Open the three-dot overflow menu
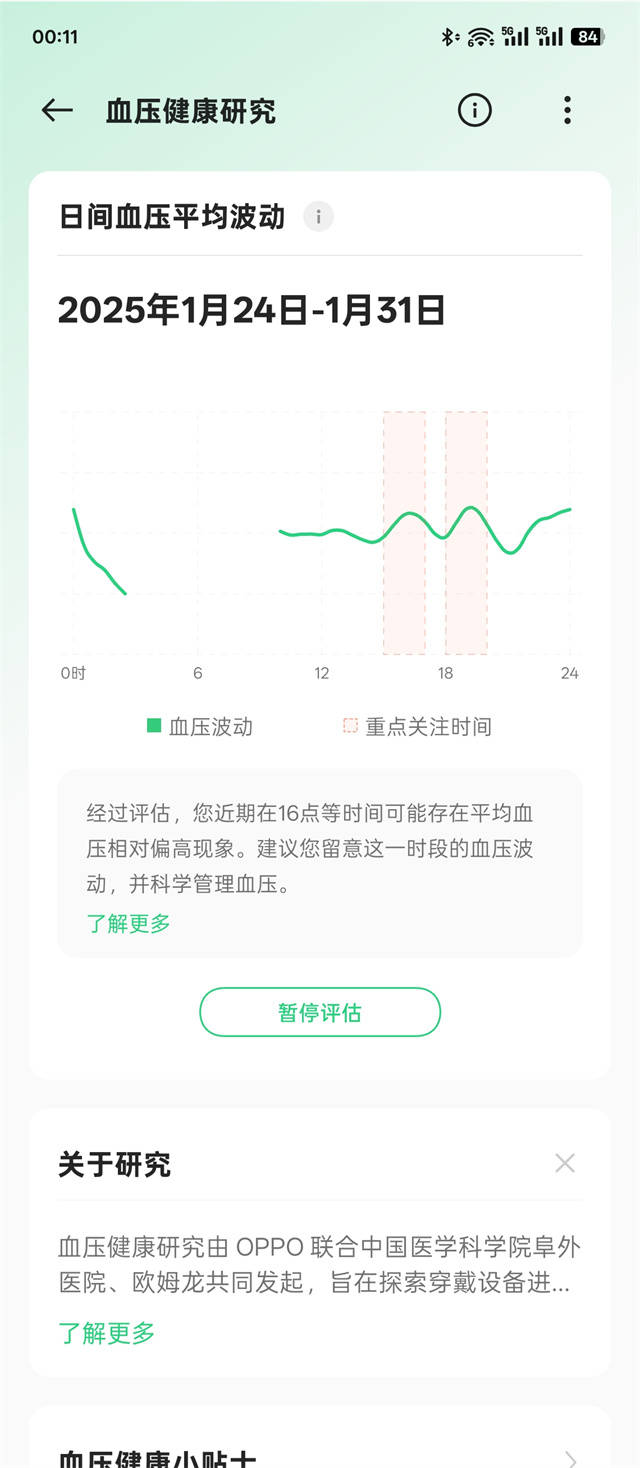This screenshot has height=1468, width=640. pyautogui.click(x=567, y=110)
